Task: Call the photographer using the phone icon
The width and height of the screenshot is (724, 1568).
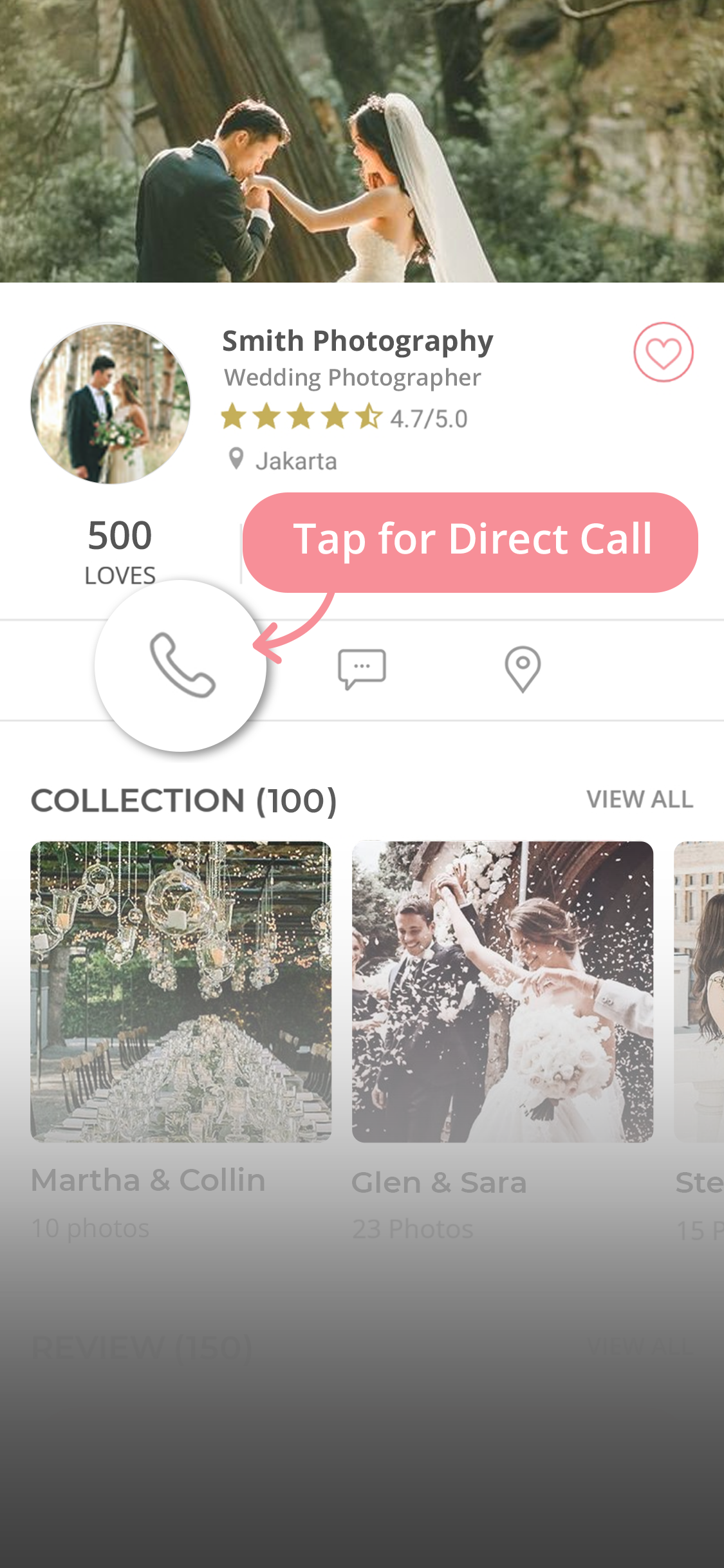Action: point(181,665)
